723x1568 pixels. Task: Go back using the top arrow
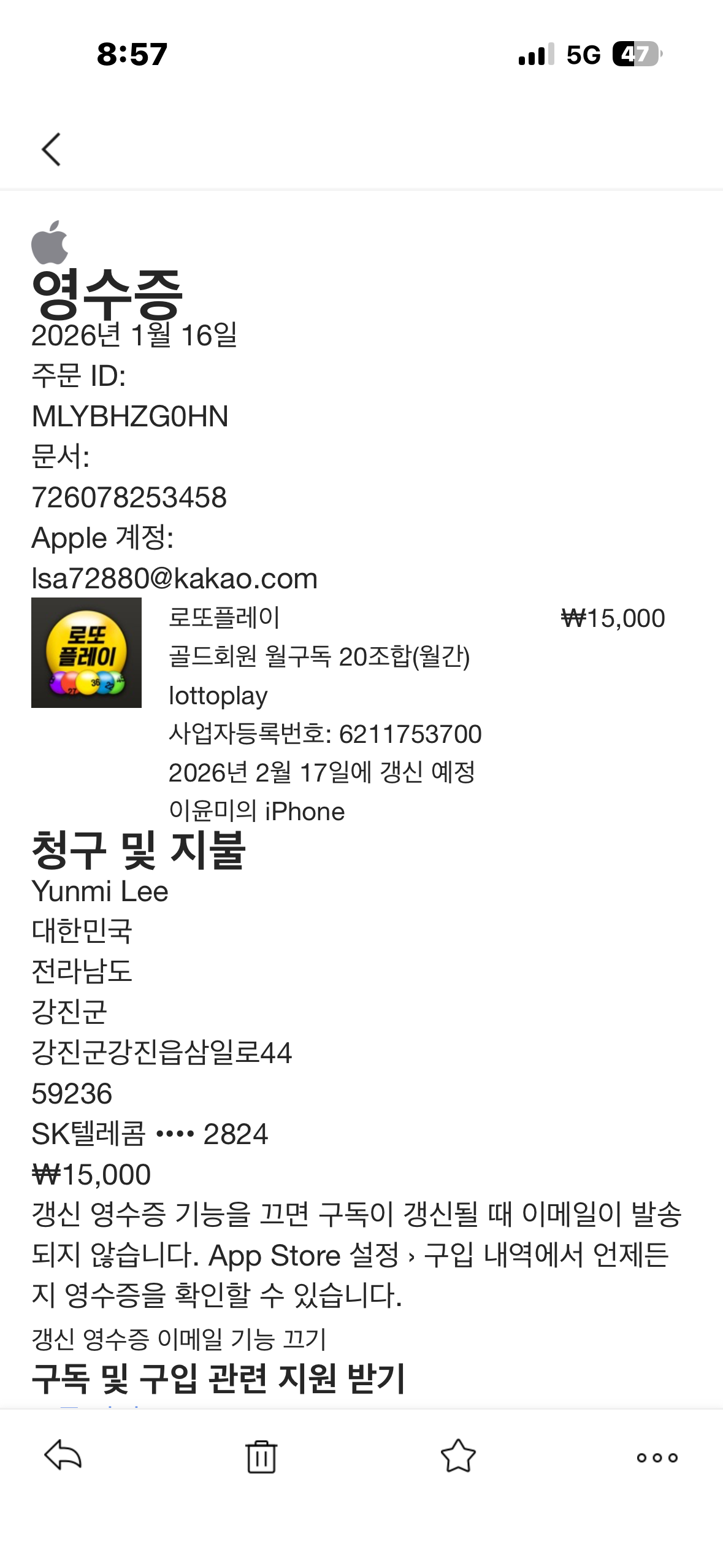coord(52,149)
